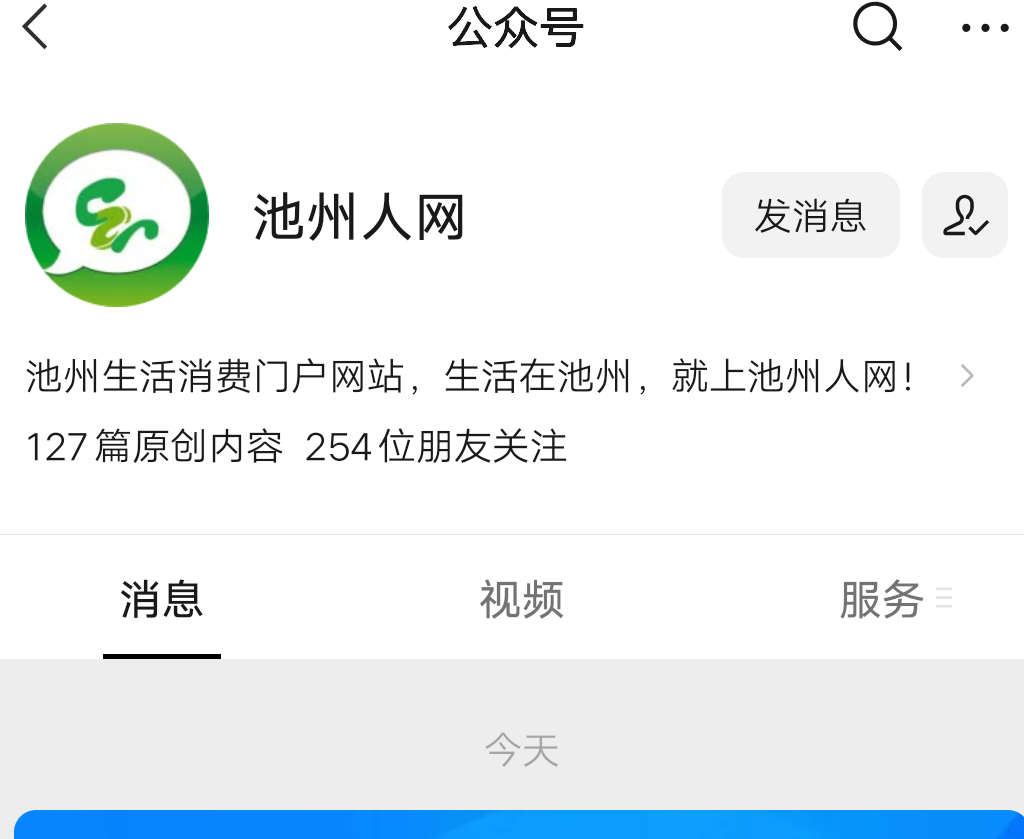
Task: Tap the 发消息 button
Action: [x=810, y=215]
